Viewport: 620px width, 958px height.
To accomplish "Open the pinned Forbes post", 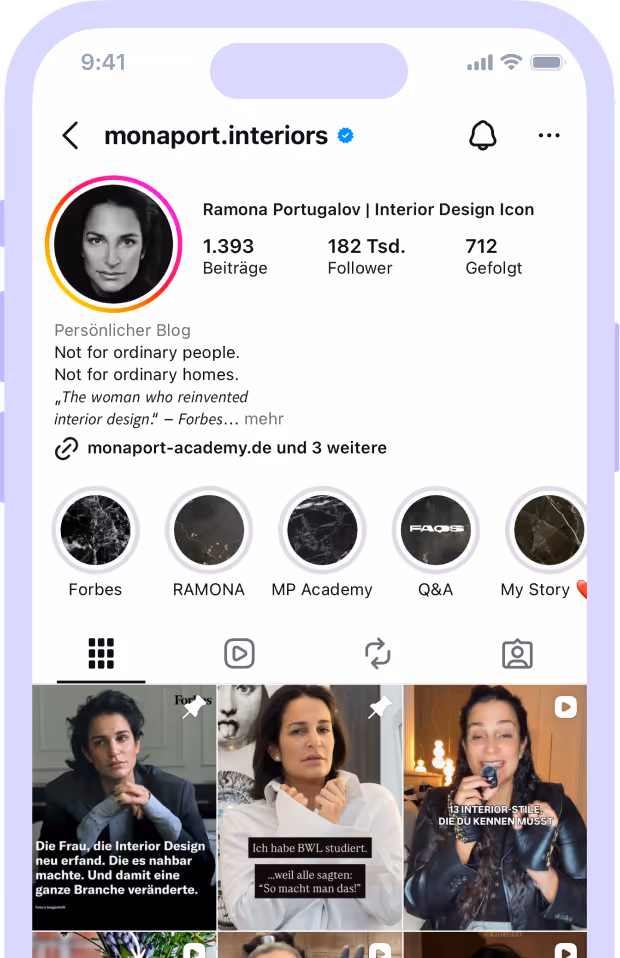I will (x=124, y=808).
